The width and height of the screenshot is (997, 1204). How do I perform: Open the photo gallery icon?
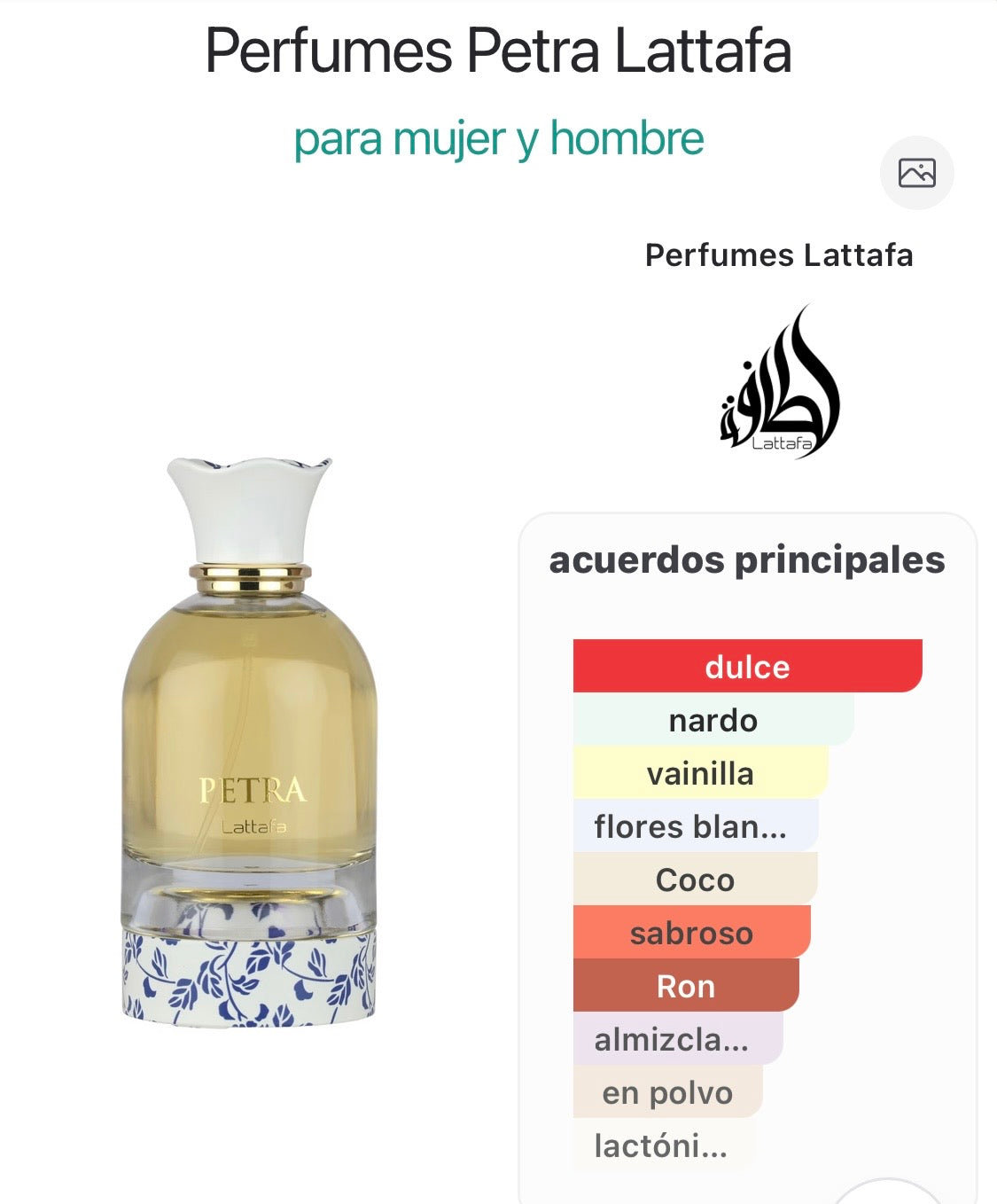click(x=916, y=173)
